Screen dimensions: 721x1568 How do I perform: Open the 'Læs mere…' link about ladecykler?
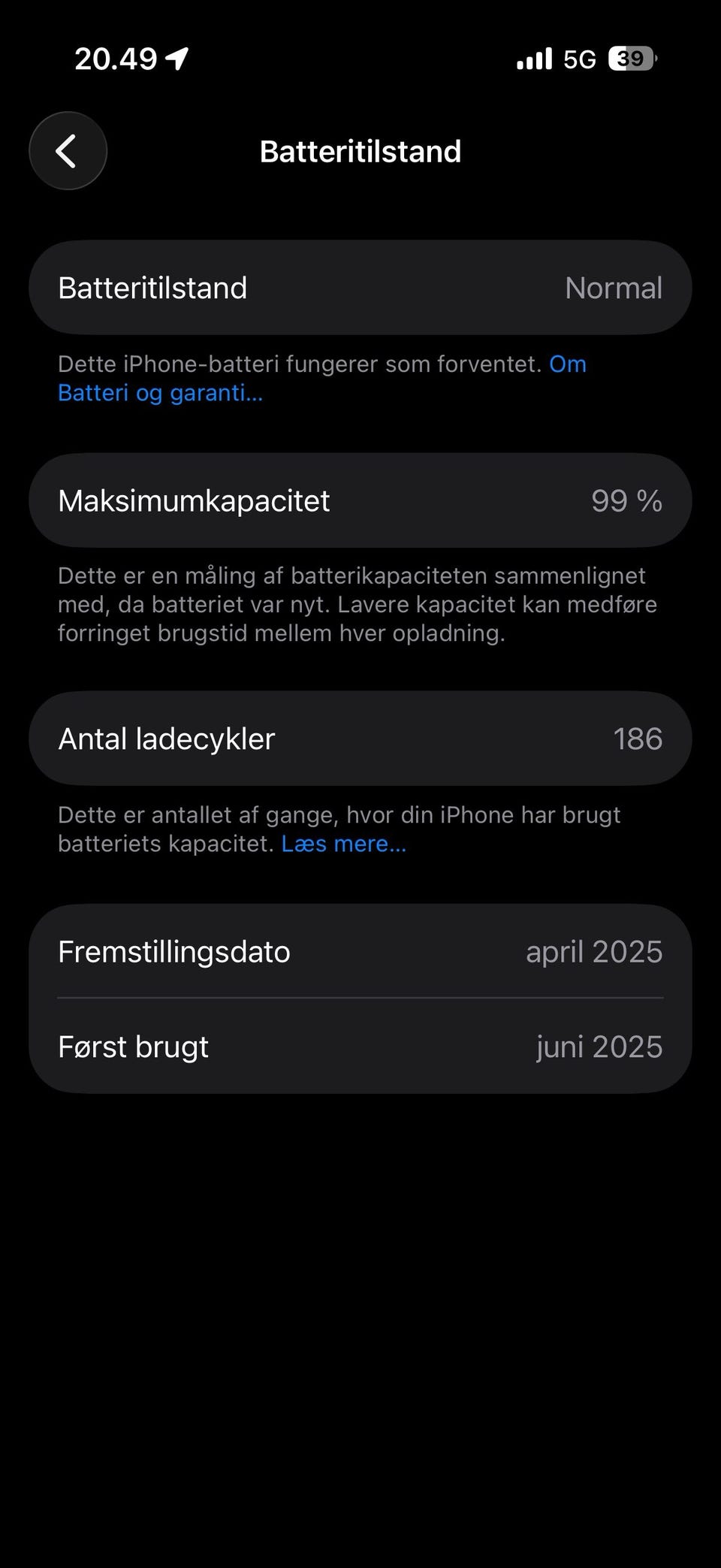[x=343, y=844]
